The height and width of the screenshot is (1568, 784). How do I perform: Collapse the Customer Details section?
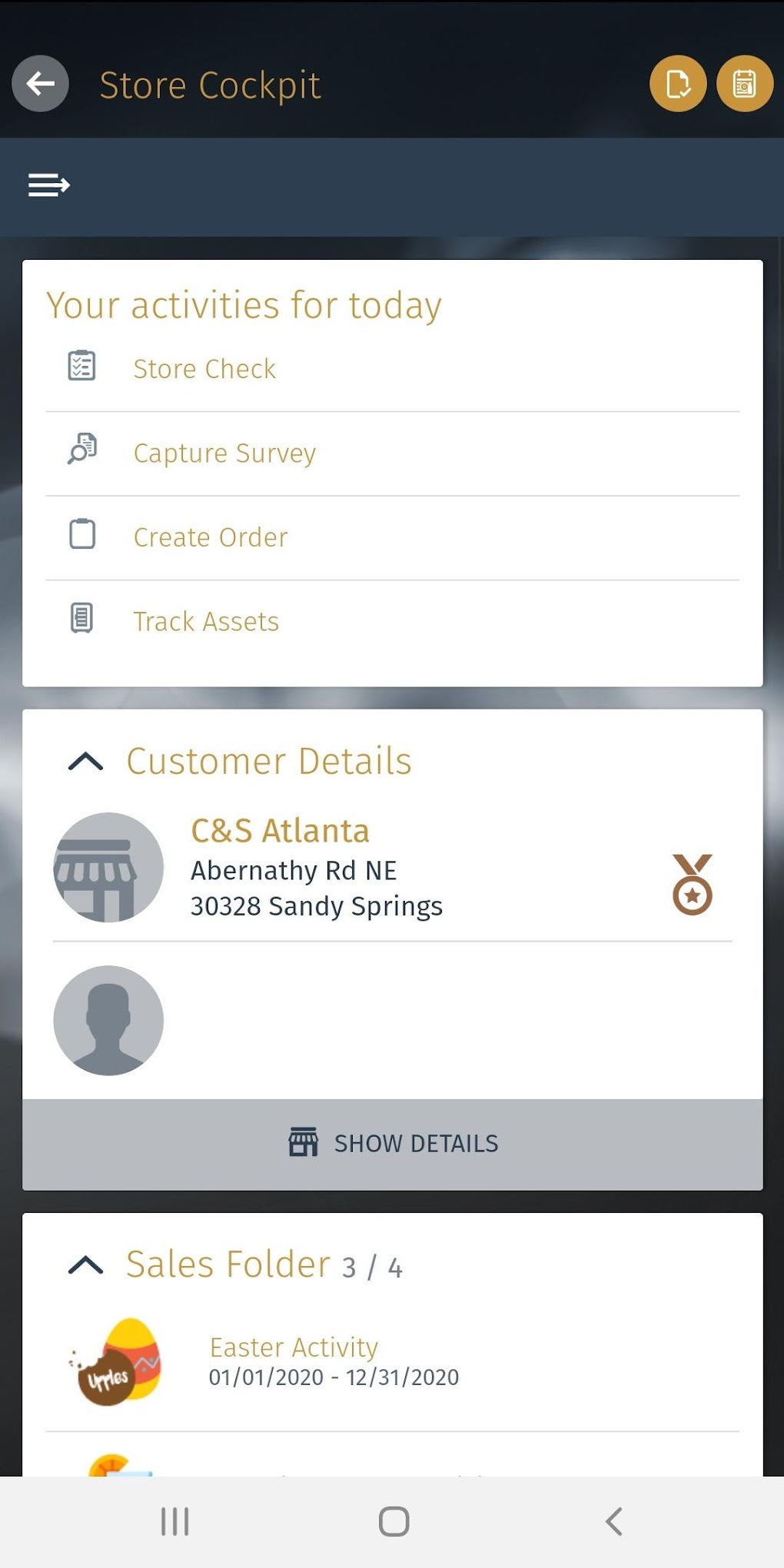coord(86,761)
